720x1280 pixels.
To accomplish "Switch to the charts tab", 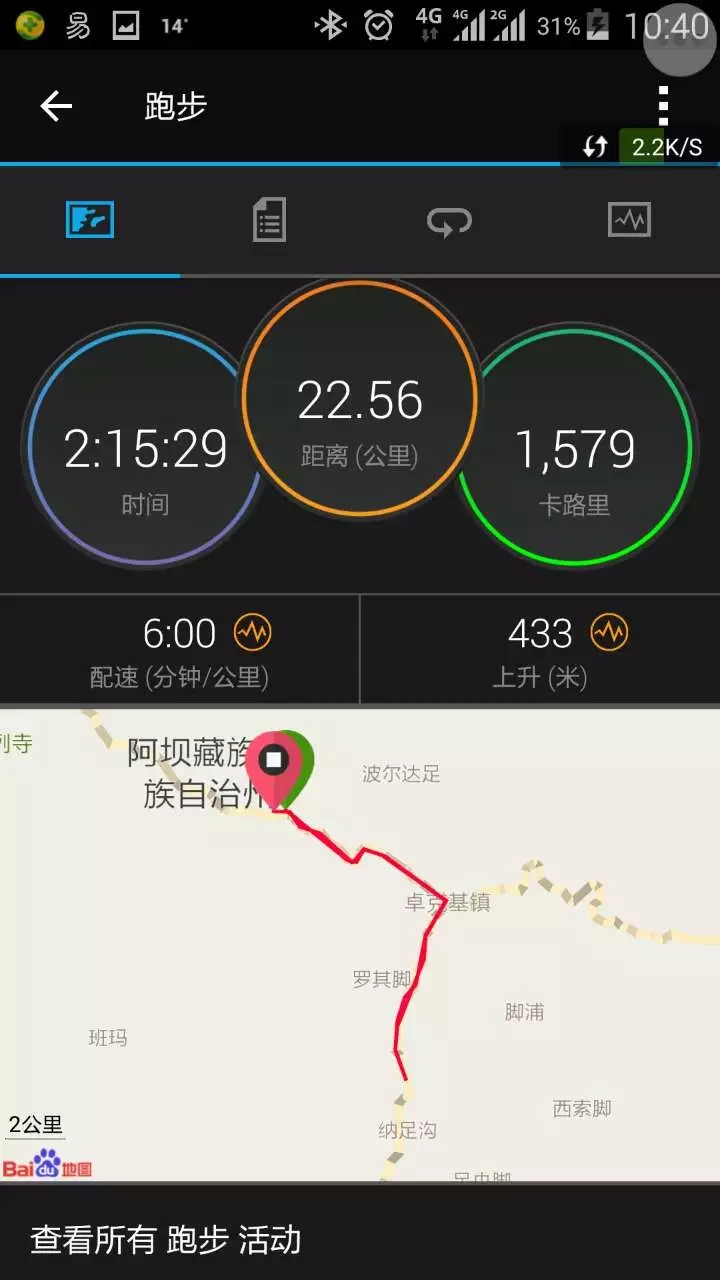I will point(629,219).
